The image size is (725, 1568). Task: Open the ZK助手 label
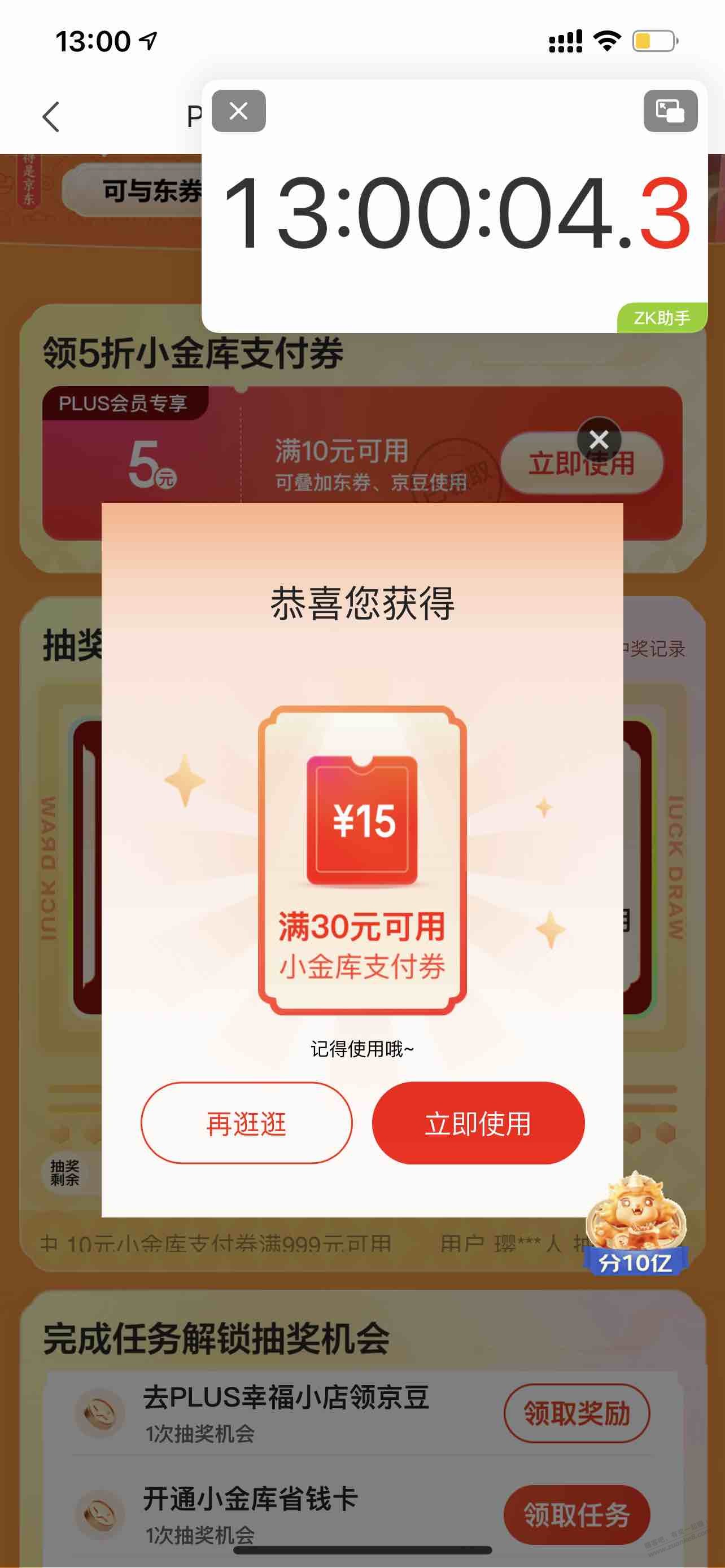(x=662, y=318)
